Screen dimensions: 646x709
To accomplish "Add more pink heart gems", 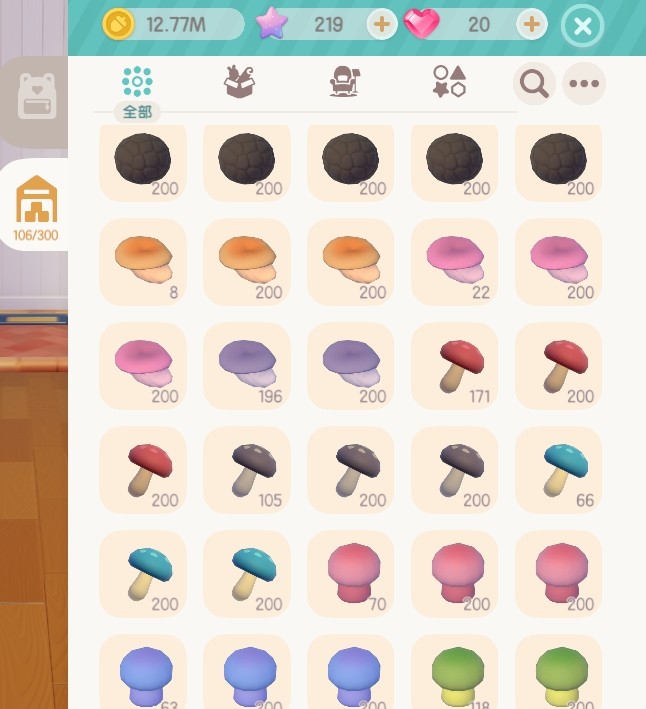I will click(x=531, y=25).
